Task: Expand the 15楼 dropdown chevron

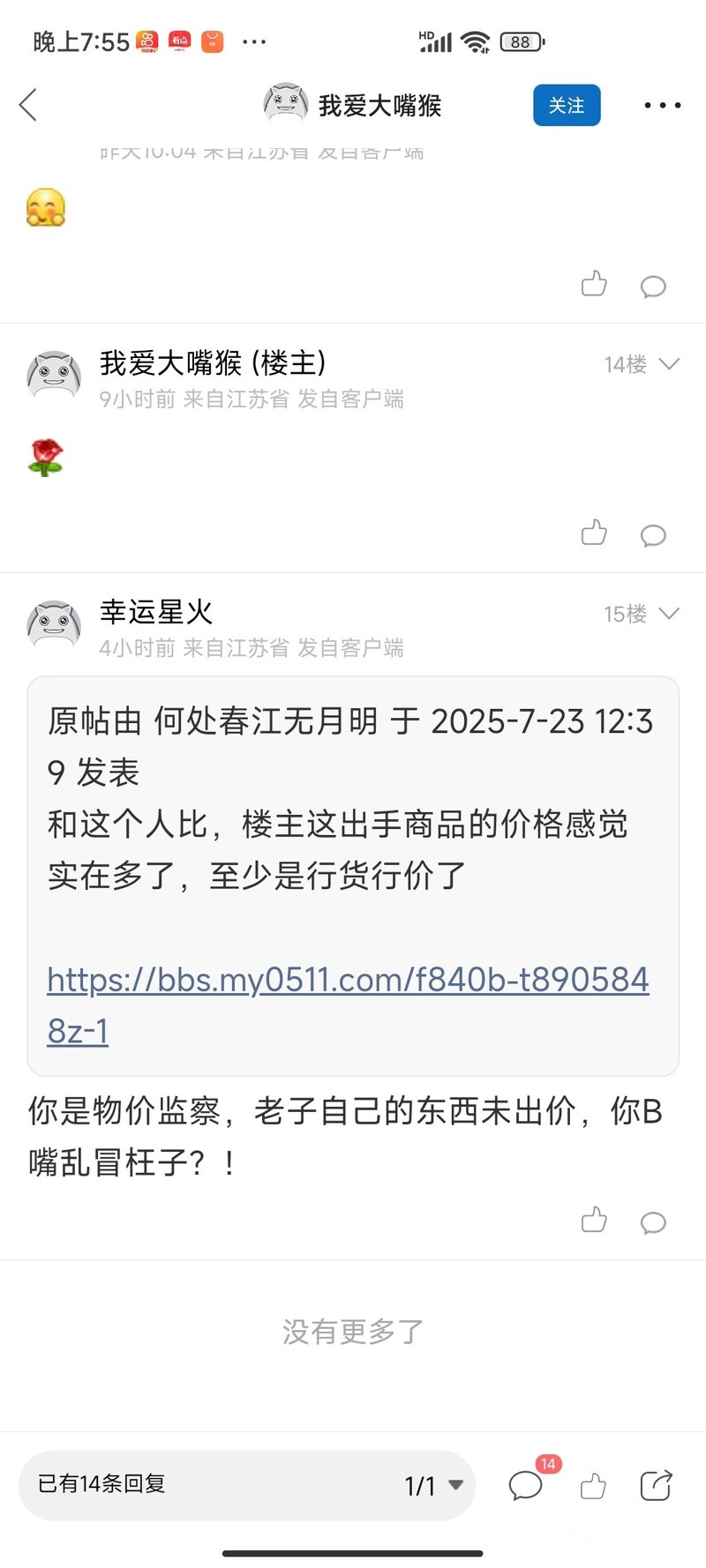Action: point(670,613)
